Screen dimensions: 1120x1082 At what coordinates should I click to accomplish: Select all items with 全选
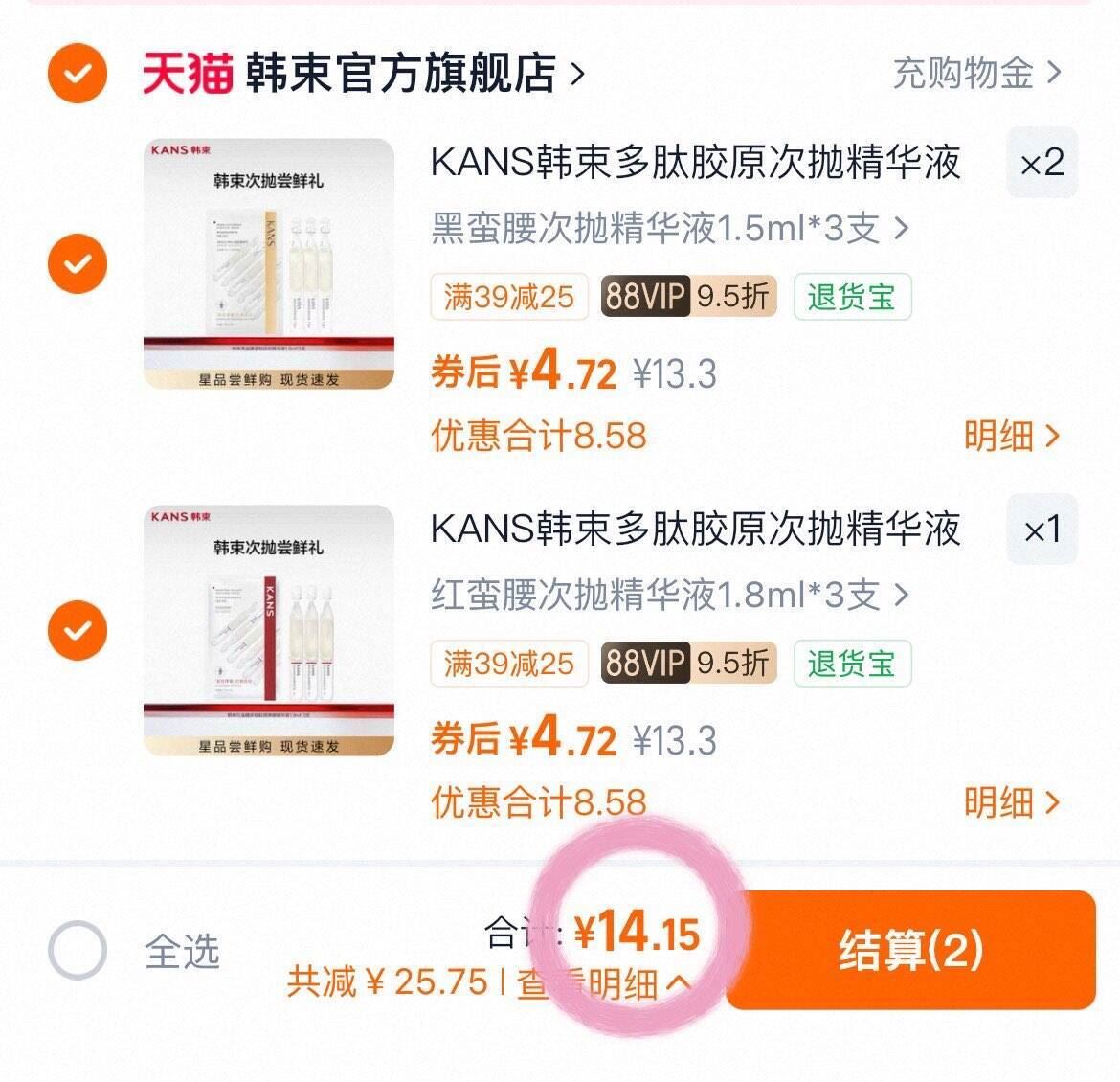point(78,950)
